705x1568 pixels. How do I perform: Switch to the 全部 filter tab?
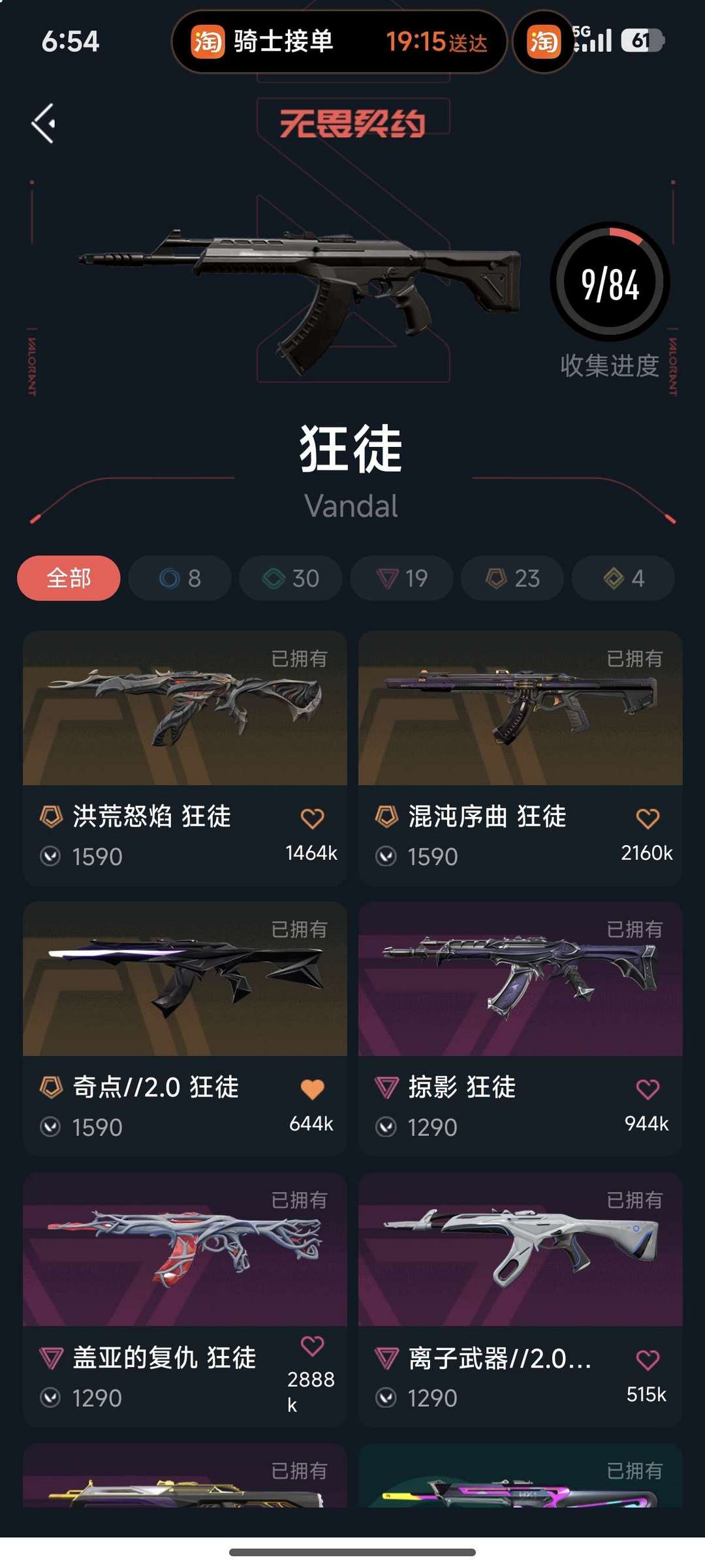68,578
